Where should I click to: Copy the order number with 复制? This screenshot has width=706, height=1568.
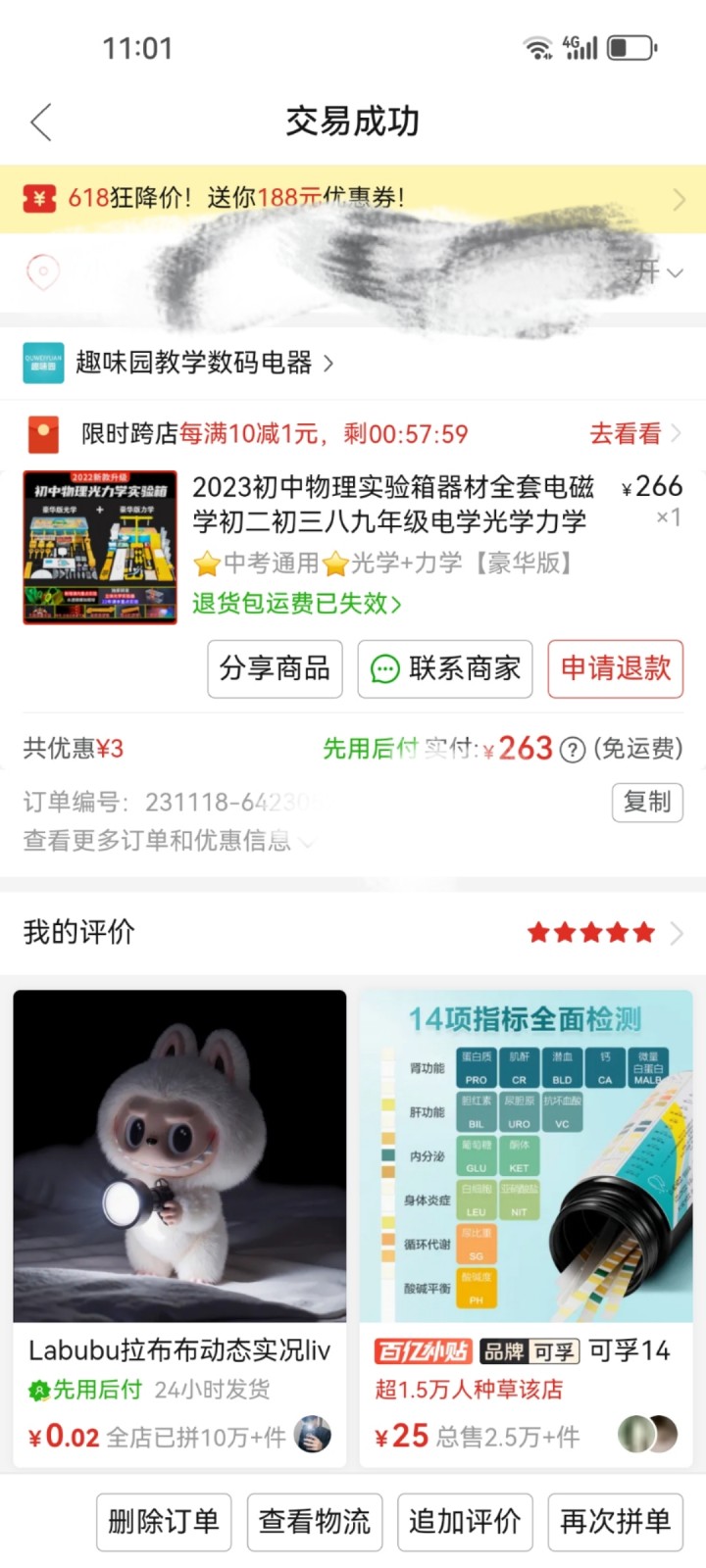coord(646,802)
